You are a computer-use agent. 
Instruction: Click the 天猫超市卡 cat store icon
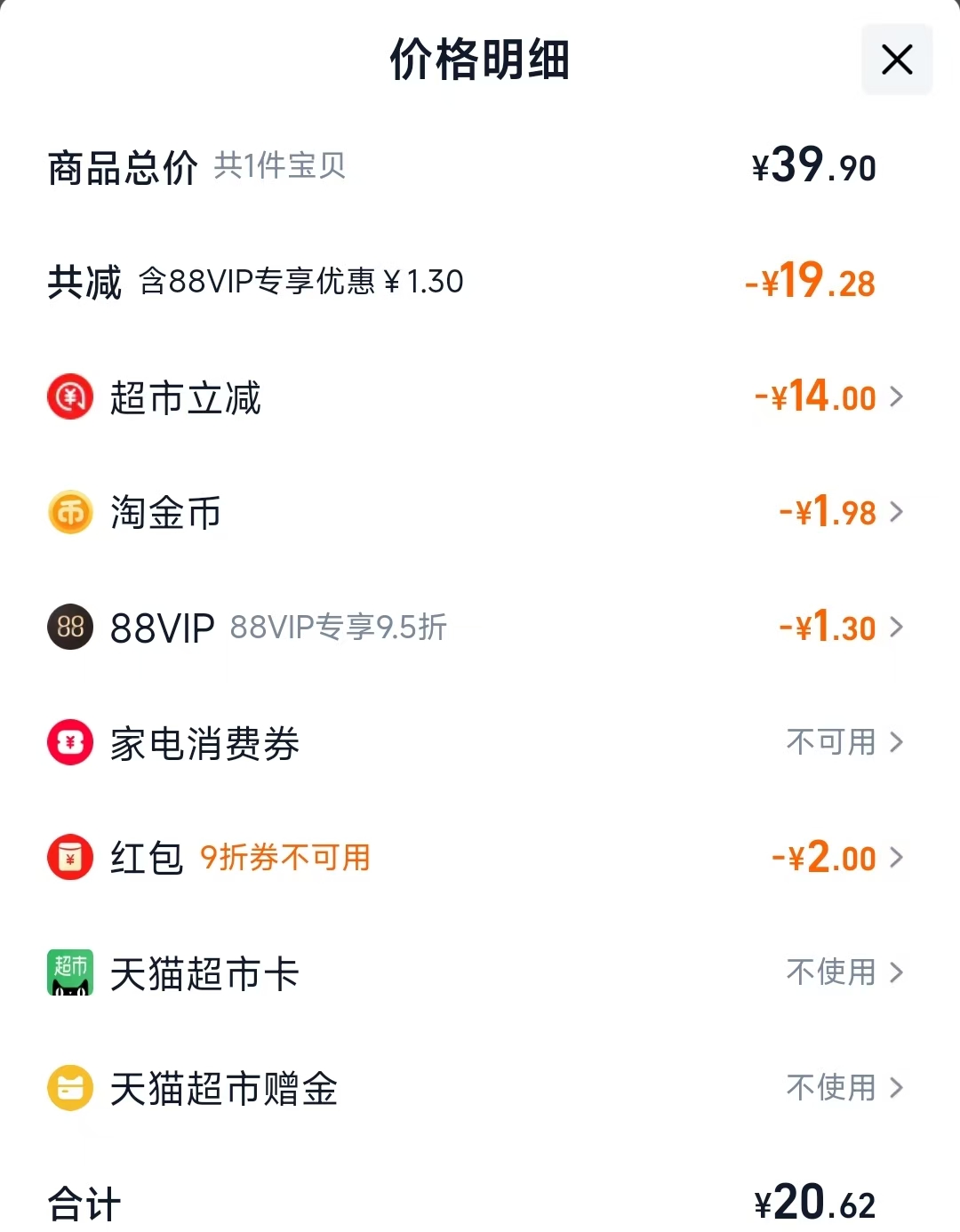[69, 972]
